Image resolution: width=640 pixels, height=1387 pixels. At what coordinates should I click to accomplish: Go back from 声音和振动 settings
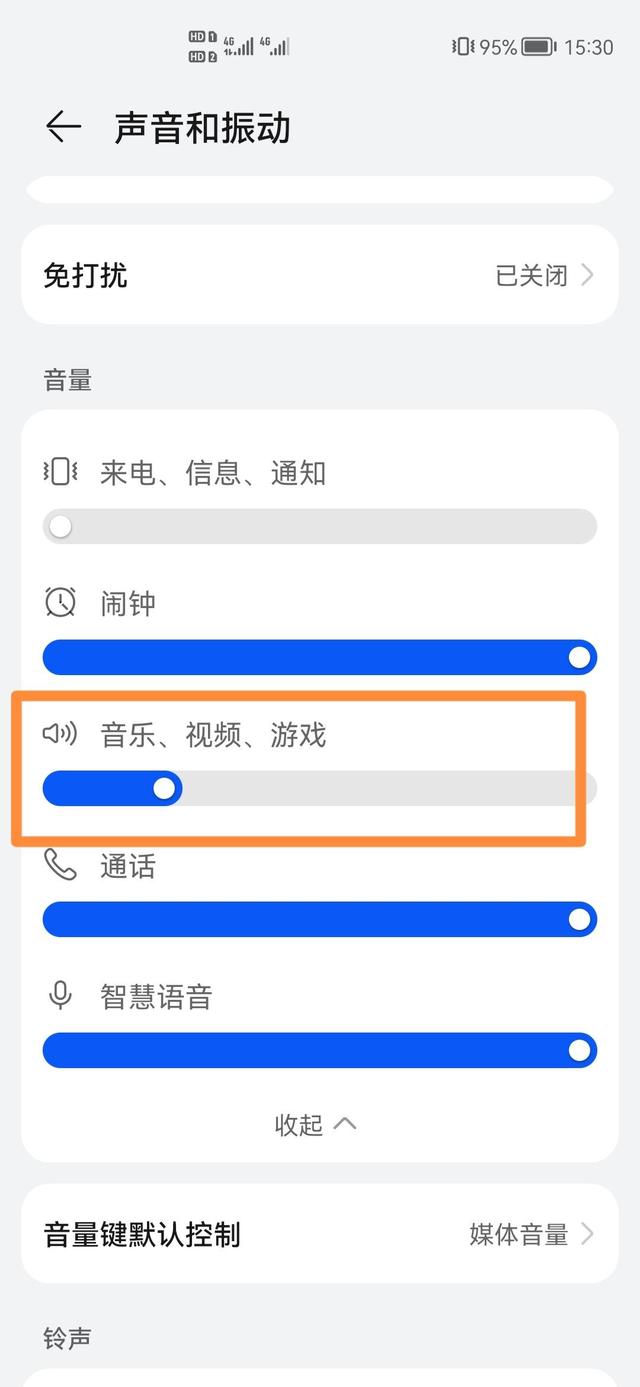[x=63, y=127]
